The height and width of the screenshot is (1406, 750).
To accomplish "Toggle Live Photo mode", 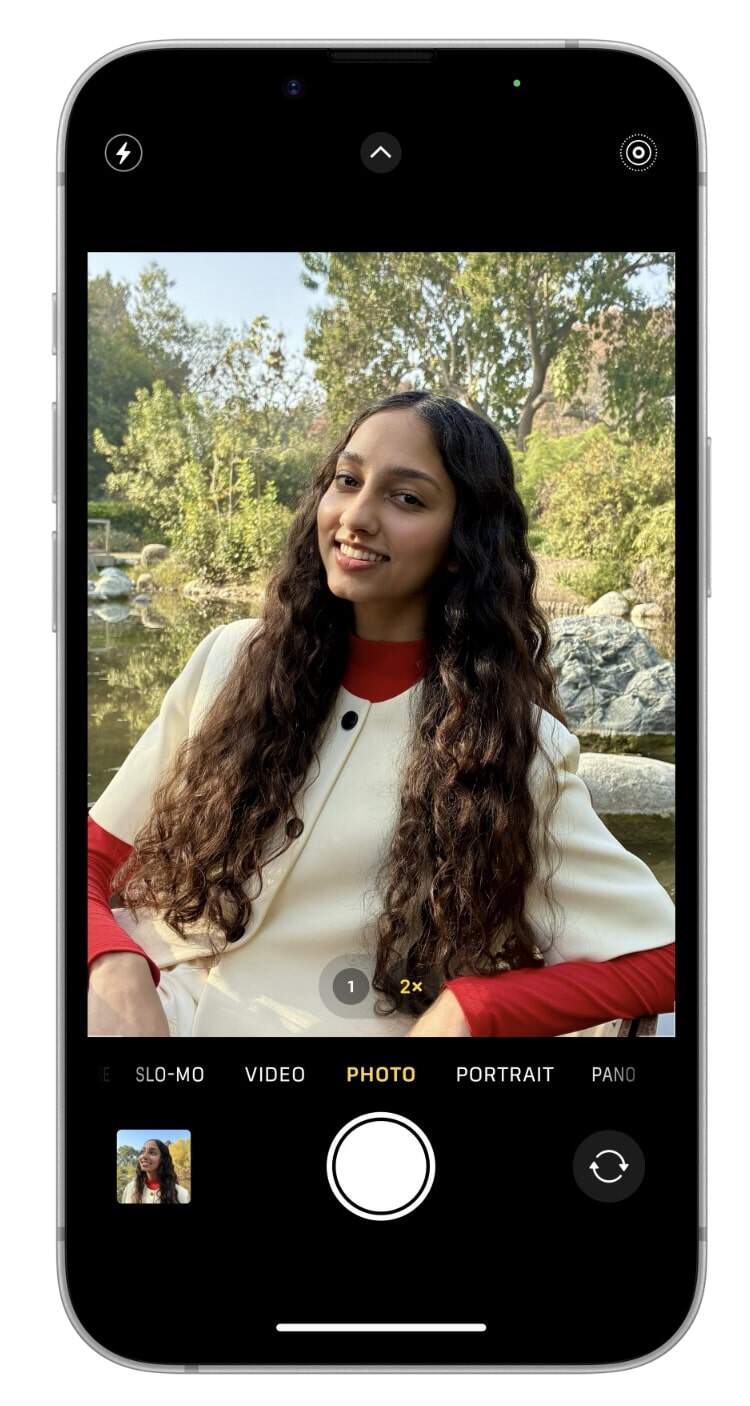I will (637, 153).
